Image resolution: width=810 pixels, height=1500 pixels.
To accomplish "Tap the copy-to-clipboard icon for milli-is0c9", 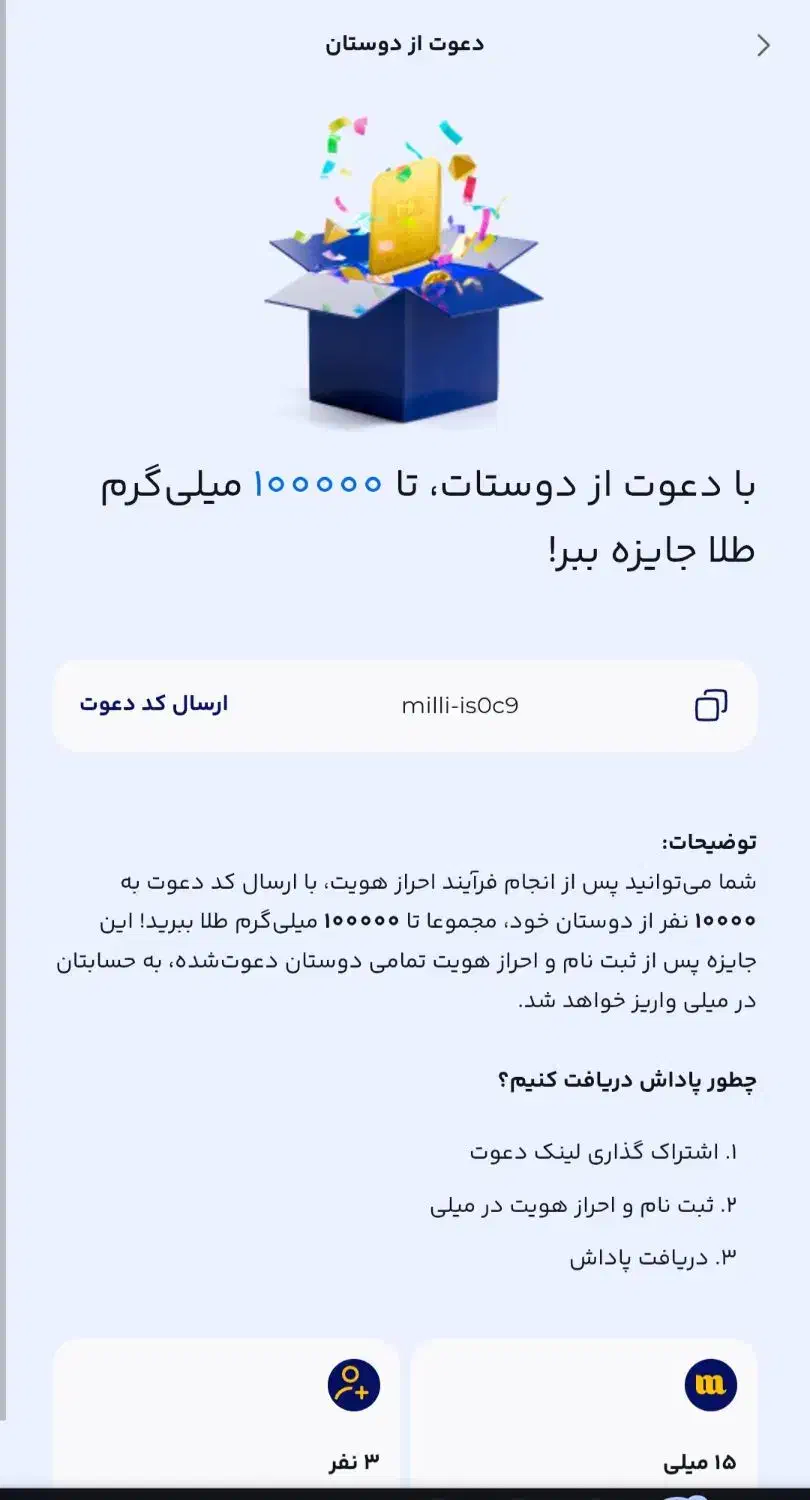I will (710, 705).
